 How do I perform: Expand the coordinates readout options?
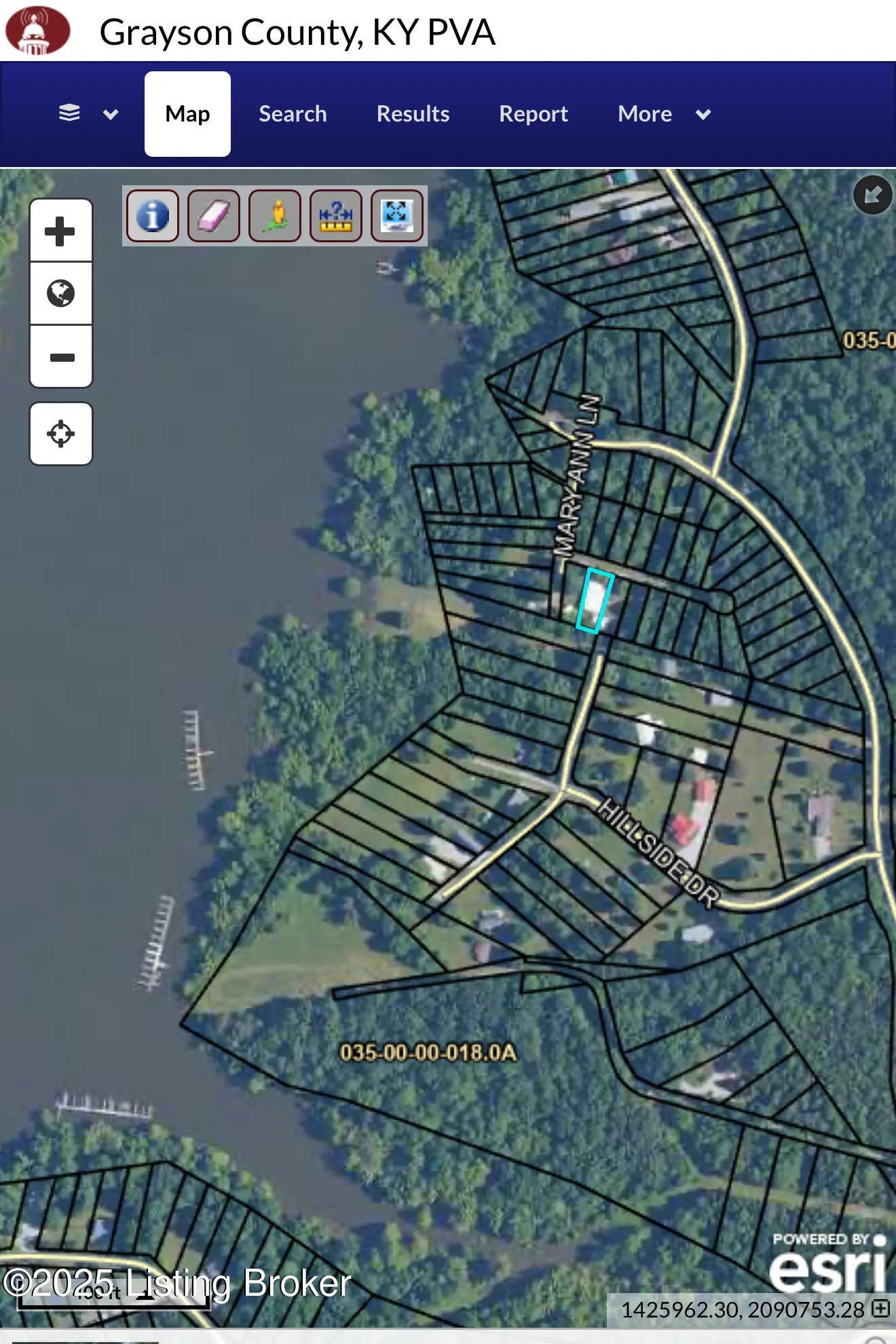click(x=880, y=1308)
